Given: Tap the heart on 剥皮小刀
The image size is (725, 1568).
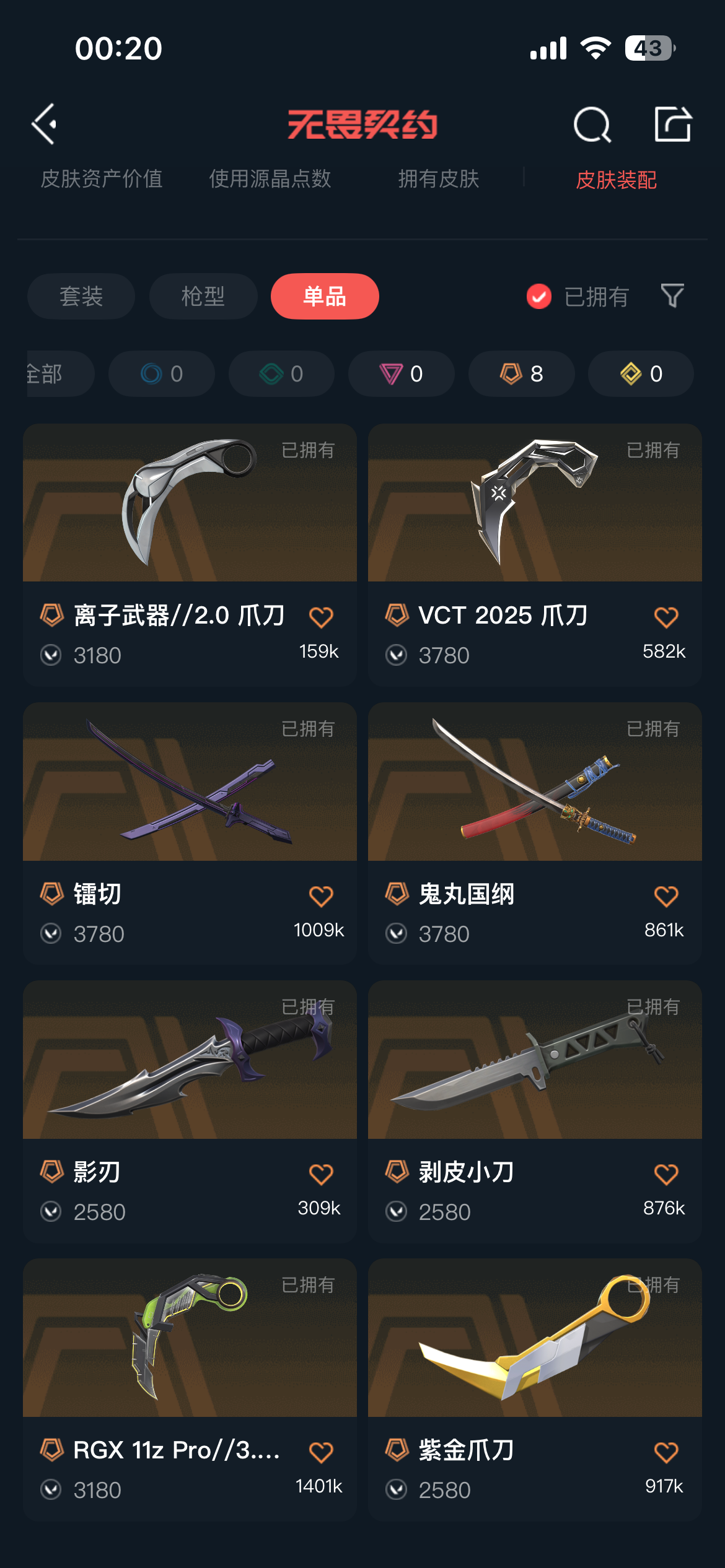Looking at the screenshot, I should [x=666, y=1174].
